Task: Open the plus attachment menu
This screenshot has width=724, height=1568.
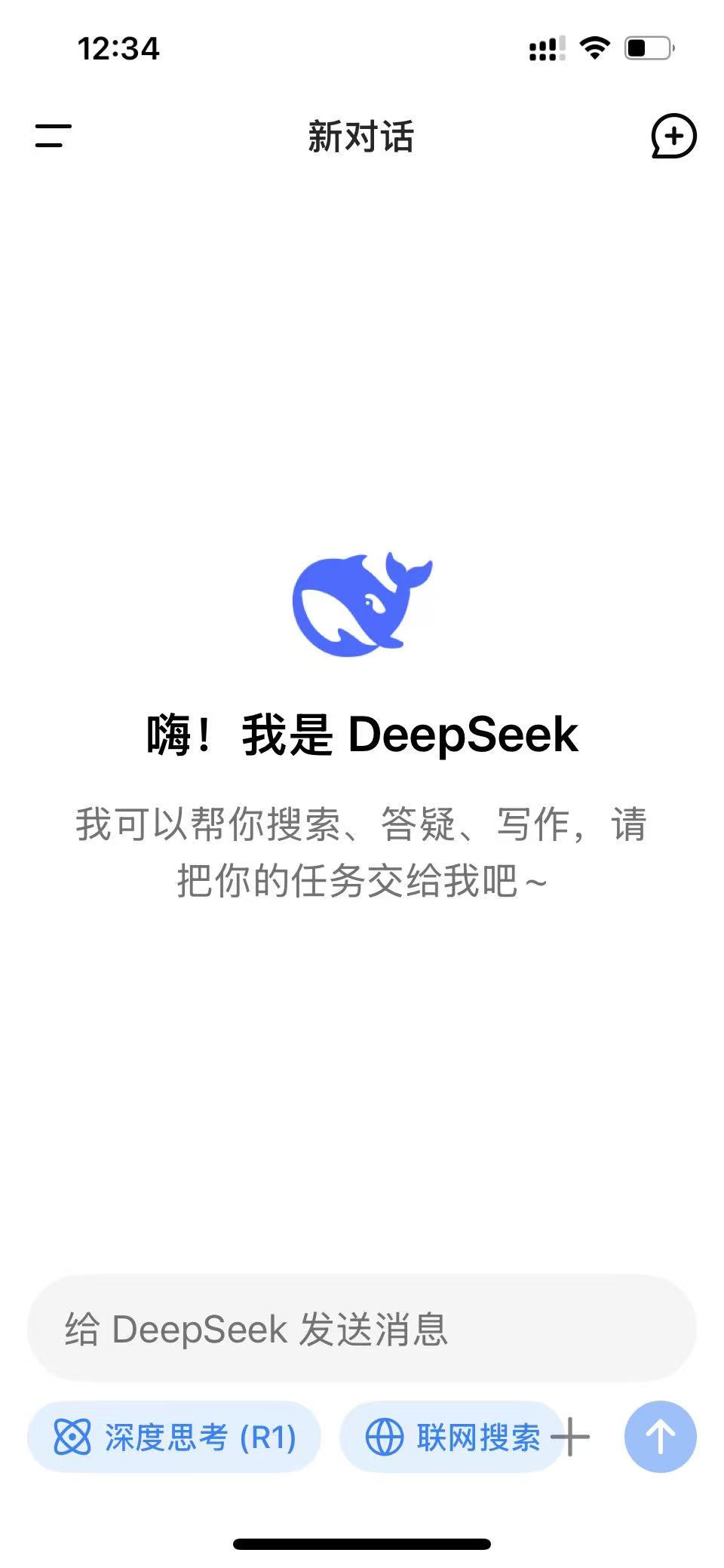Action: point(571,1437)
